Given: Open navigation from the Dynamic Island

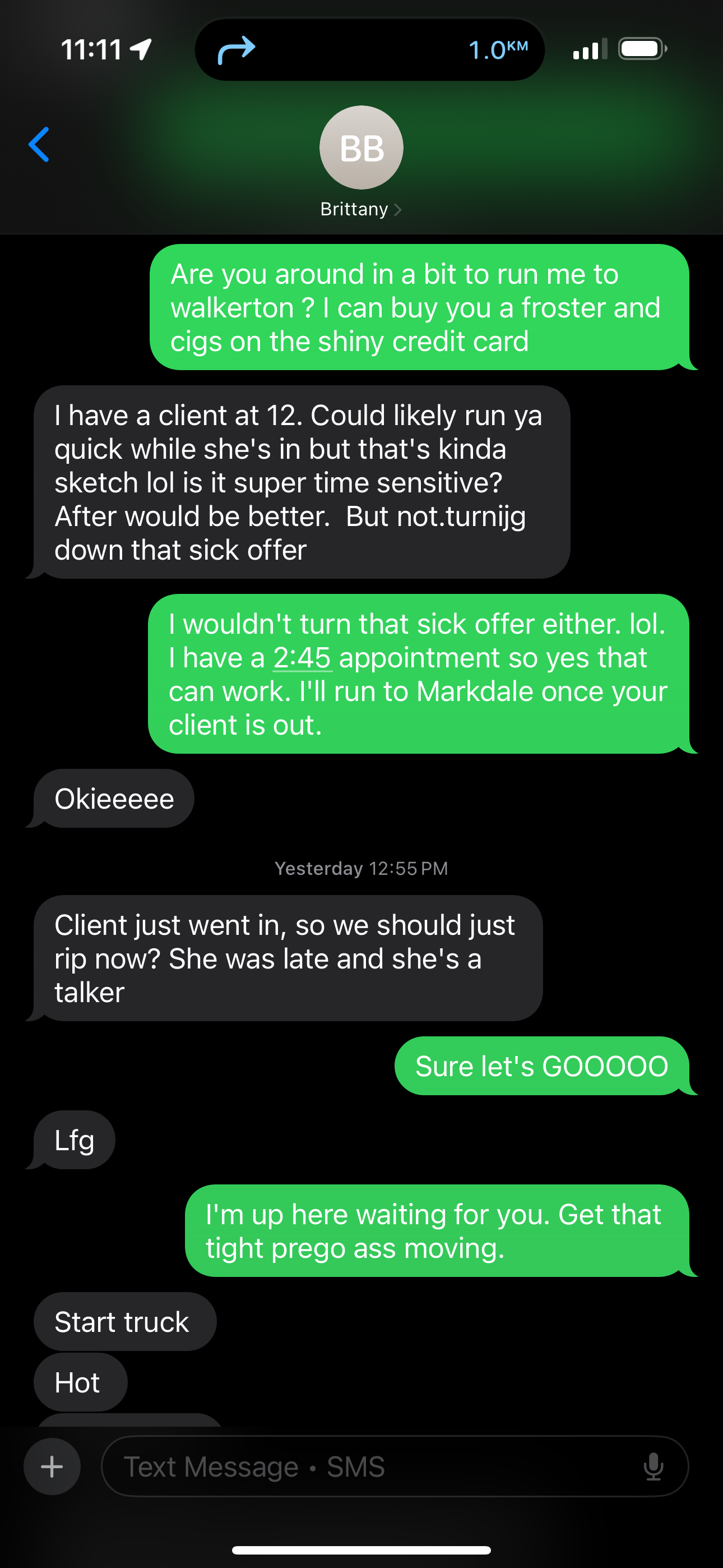Looking at the screenshot, I should pos(369,50).
